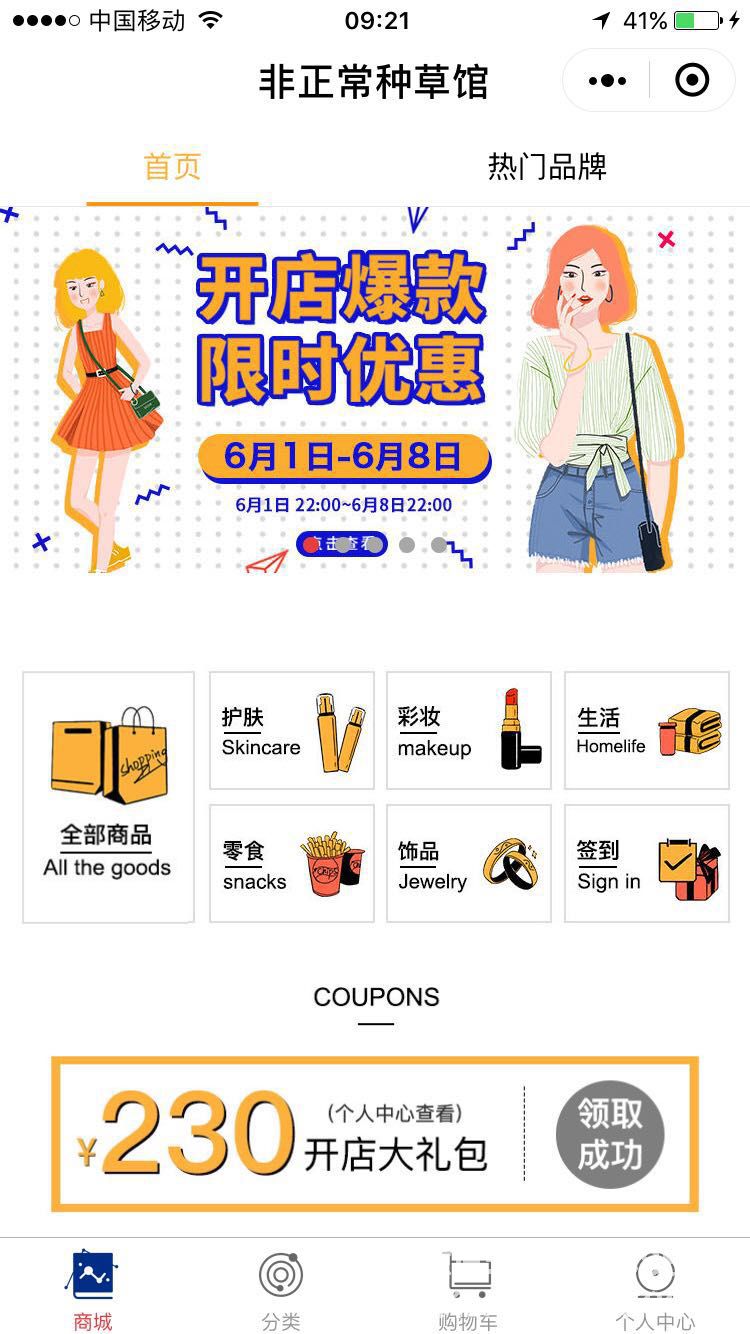The image size is (750, 1334).
Task: Browse the 护肤 Skincare category
Action: [291, 731]
